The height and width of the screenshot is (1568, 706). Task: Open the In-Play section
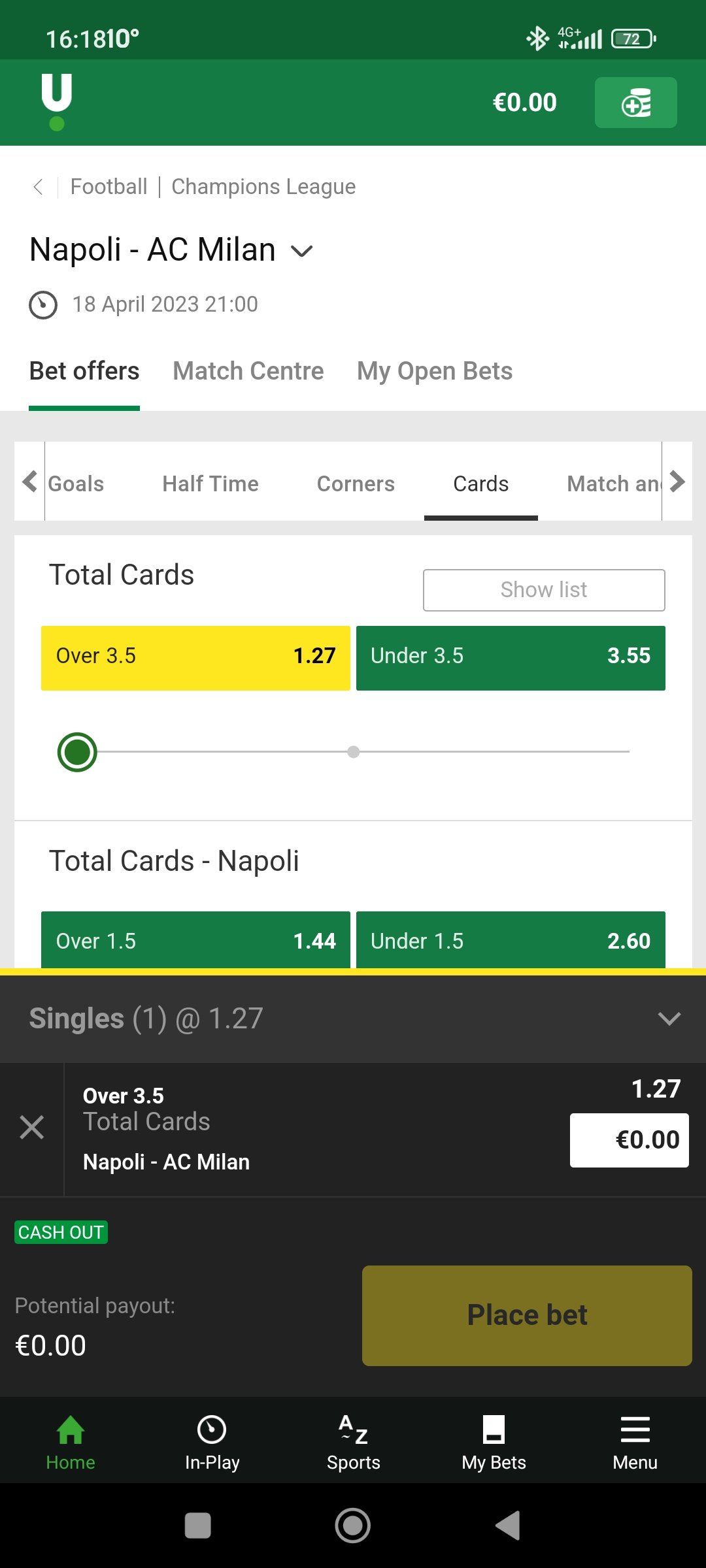point(212,1443)
